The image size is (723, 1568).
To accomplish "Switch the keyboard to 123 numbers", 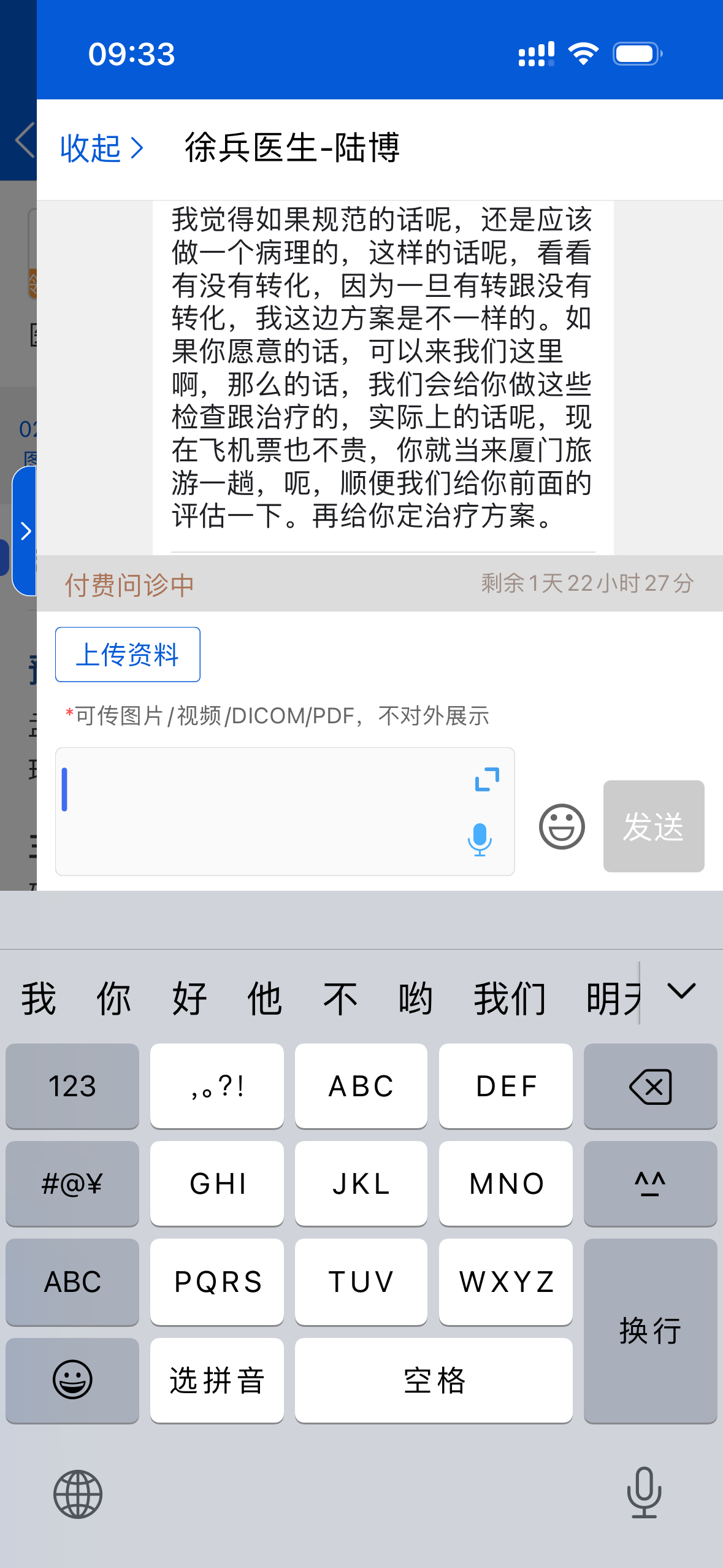I will (x=72, y=1086).
